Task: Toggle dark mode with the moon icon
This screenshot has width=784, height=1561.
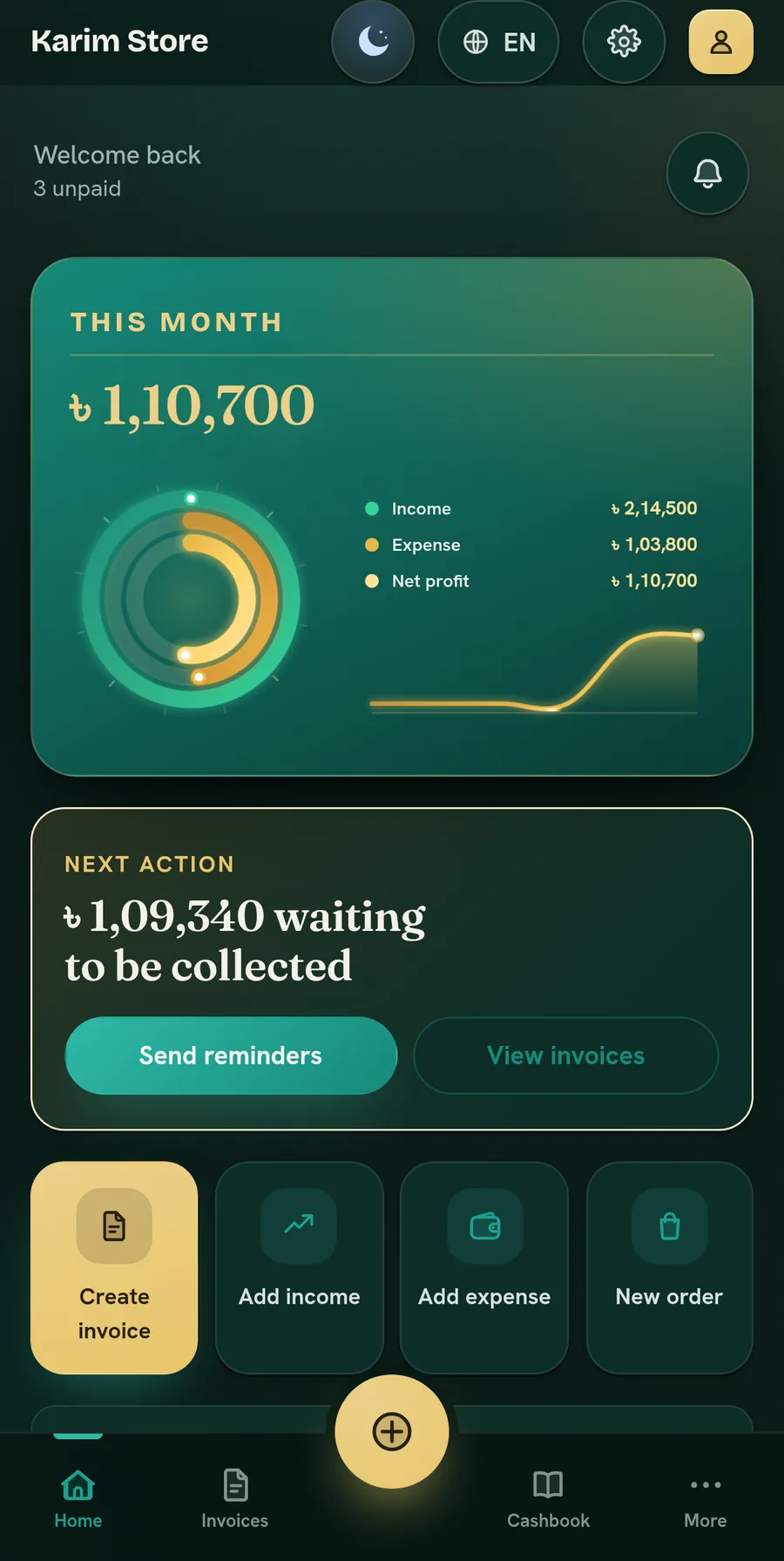Action: (x=373, y=42)
